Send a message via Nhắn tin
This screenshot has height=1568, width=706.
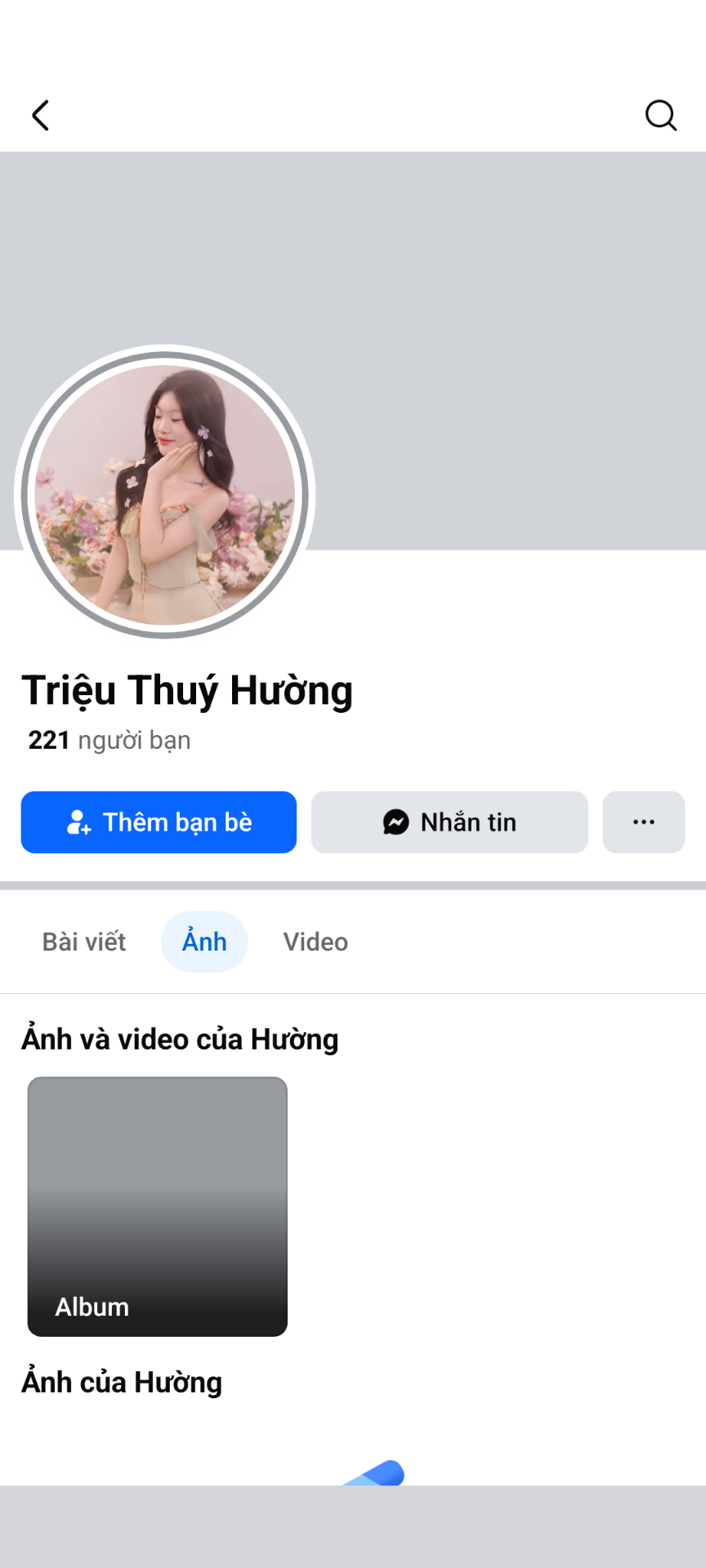tap(449, 822)
